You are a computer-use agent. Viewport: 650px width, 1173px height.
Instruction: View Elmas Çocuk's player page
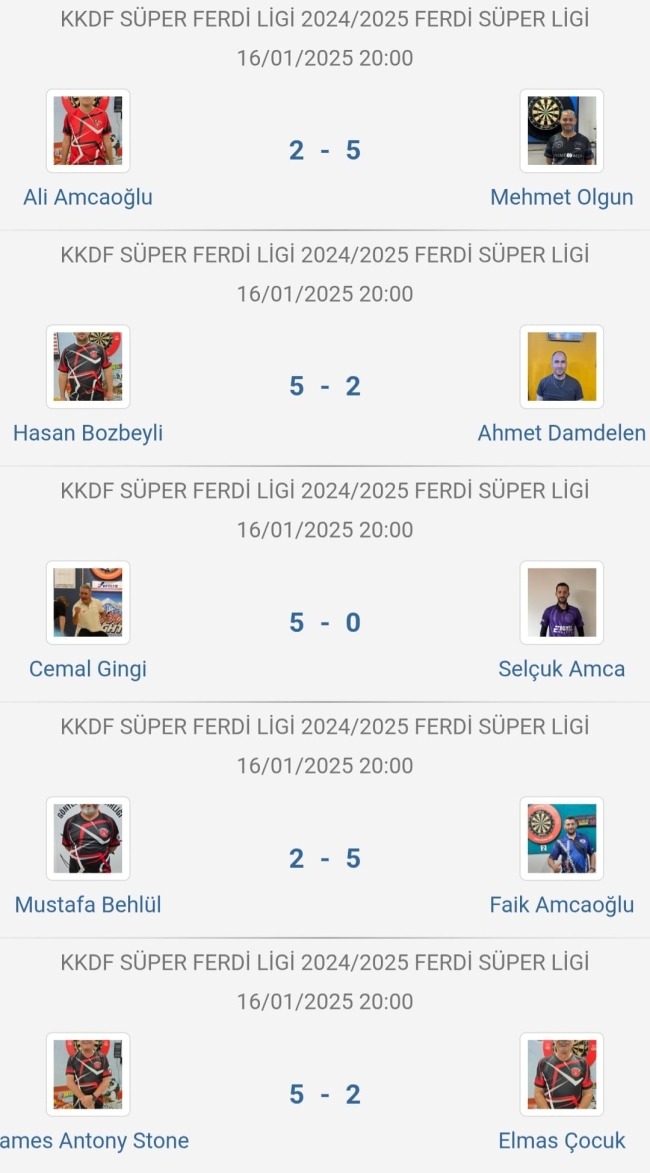click(561, 1141)
